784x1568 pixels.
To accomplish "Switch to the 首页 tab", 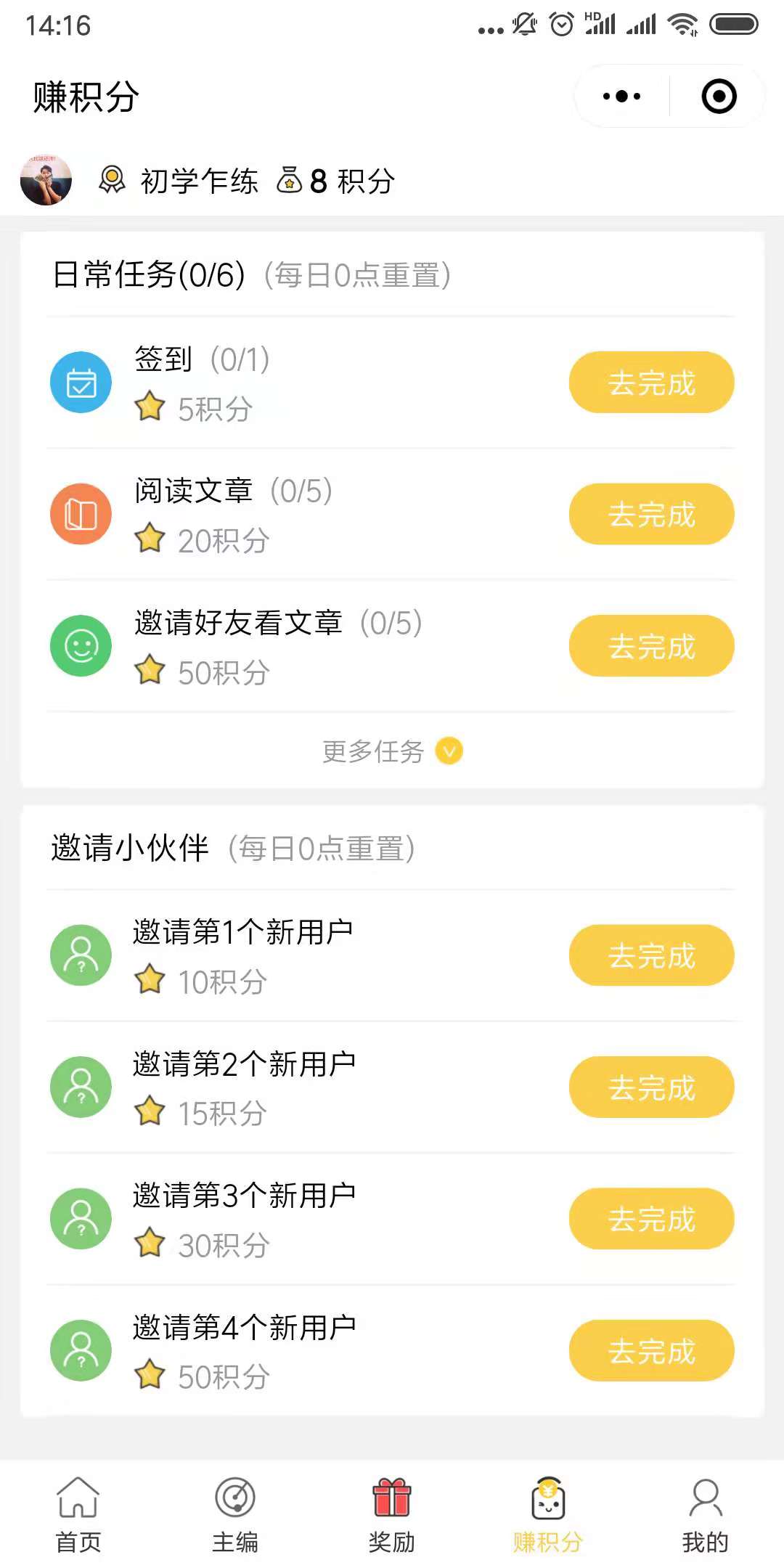I will pyautogui.click(x=78, y=1514).
